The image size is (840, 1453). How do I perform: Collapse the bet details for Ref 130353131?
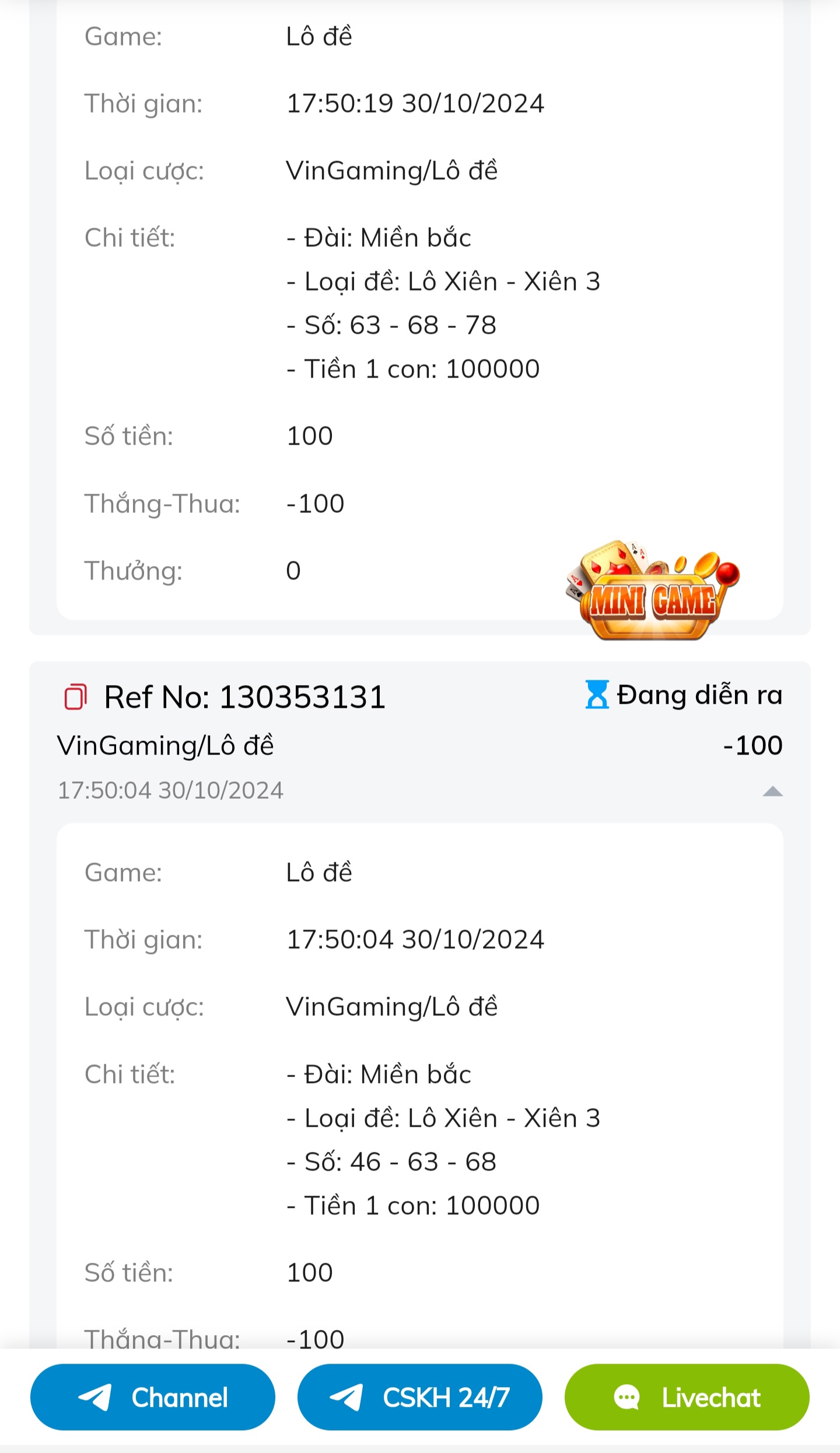(x=772, y=791)
